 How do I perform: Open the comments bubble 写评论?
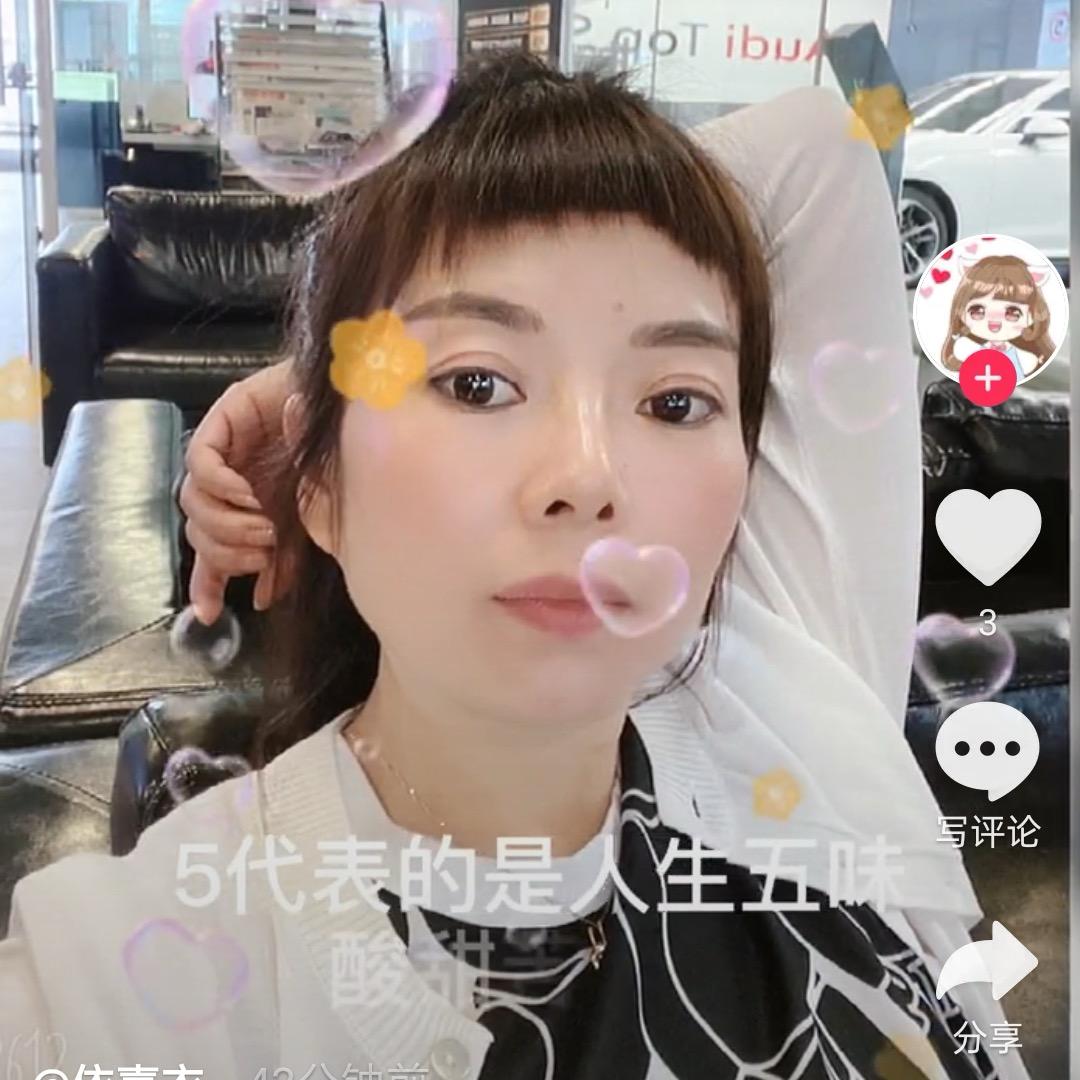click(x=988, y=752)
